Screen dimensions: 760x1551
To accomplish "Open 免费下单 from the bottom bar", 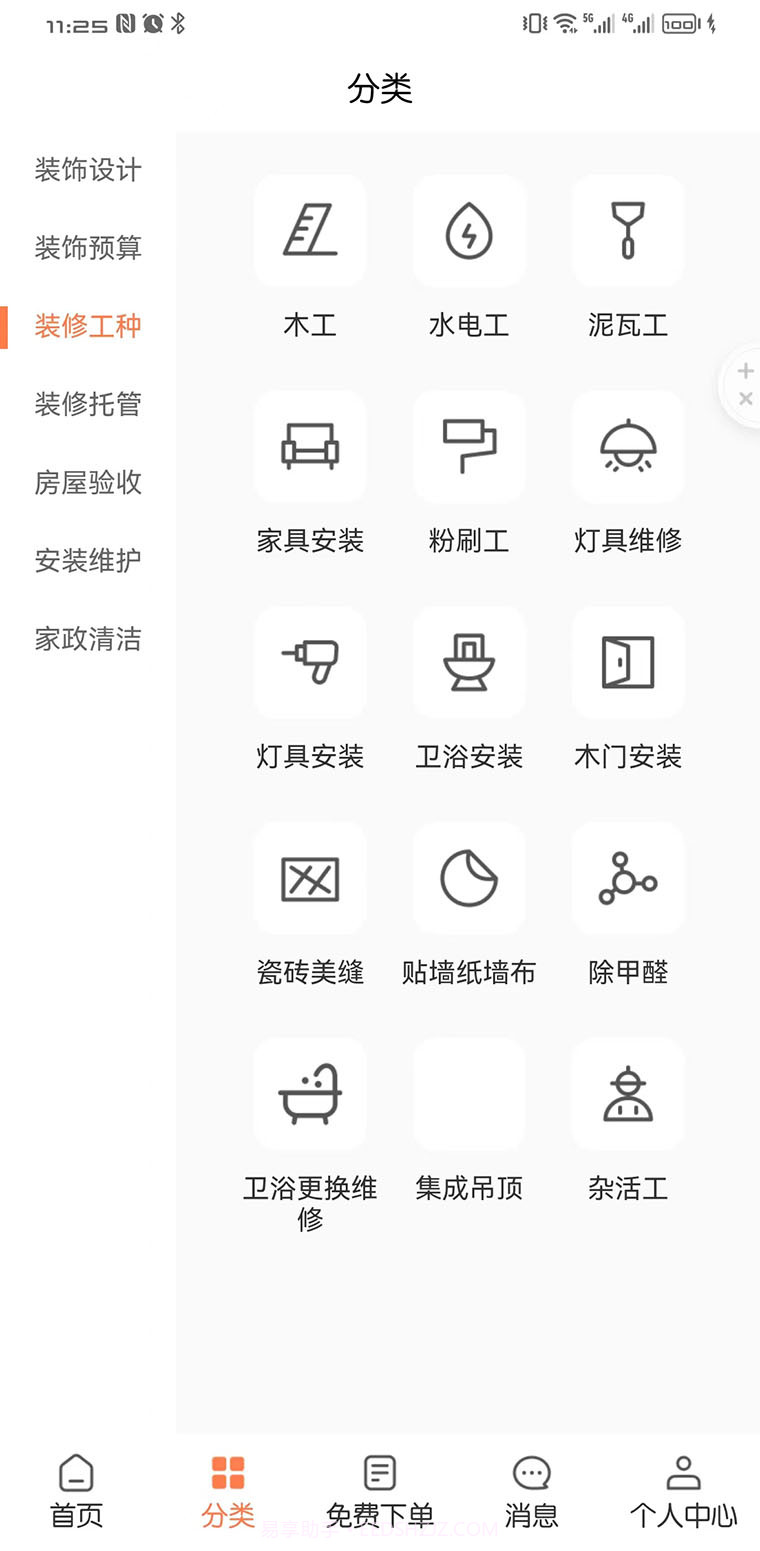I will (x=379, y=1490).
